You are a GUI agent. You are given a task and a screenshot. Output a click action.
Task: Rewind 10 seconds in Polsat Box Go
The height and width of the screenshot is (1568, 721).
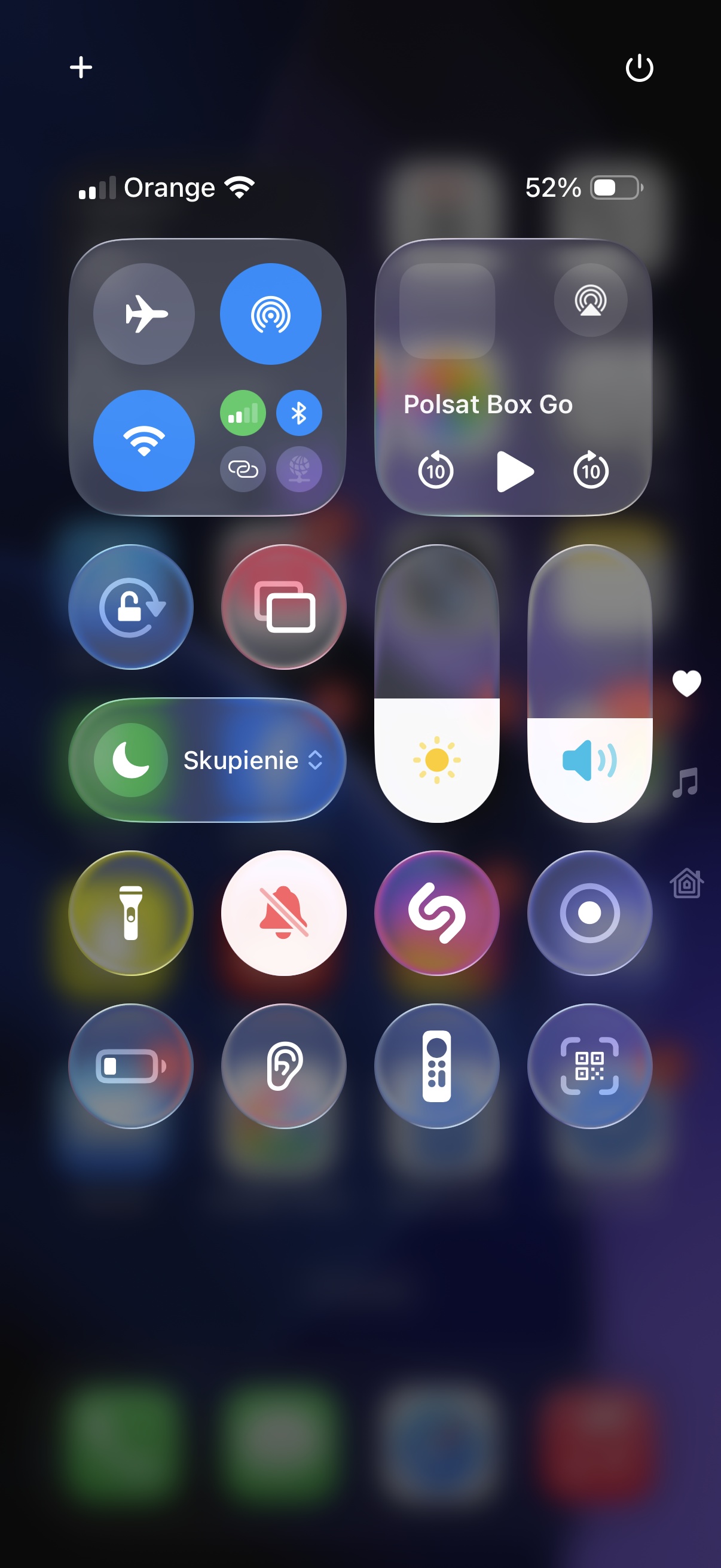[436, 471]
